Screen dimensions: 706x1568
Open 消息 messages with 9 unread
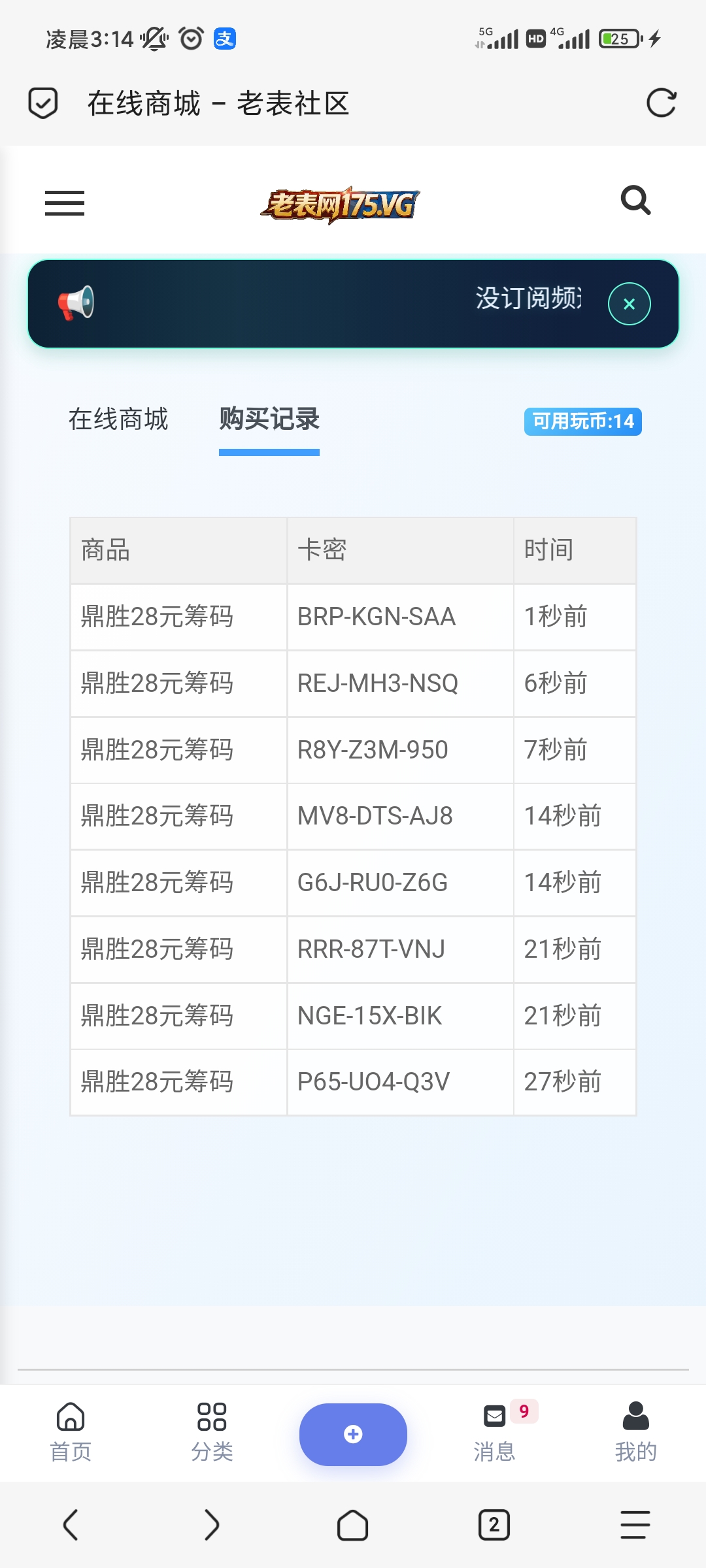pos(495,1432)
